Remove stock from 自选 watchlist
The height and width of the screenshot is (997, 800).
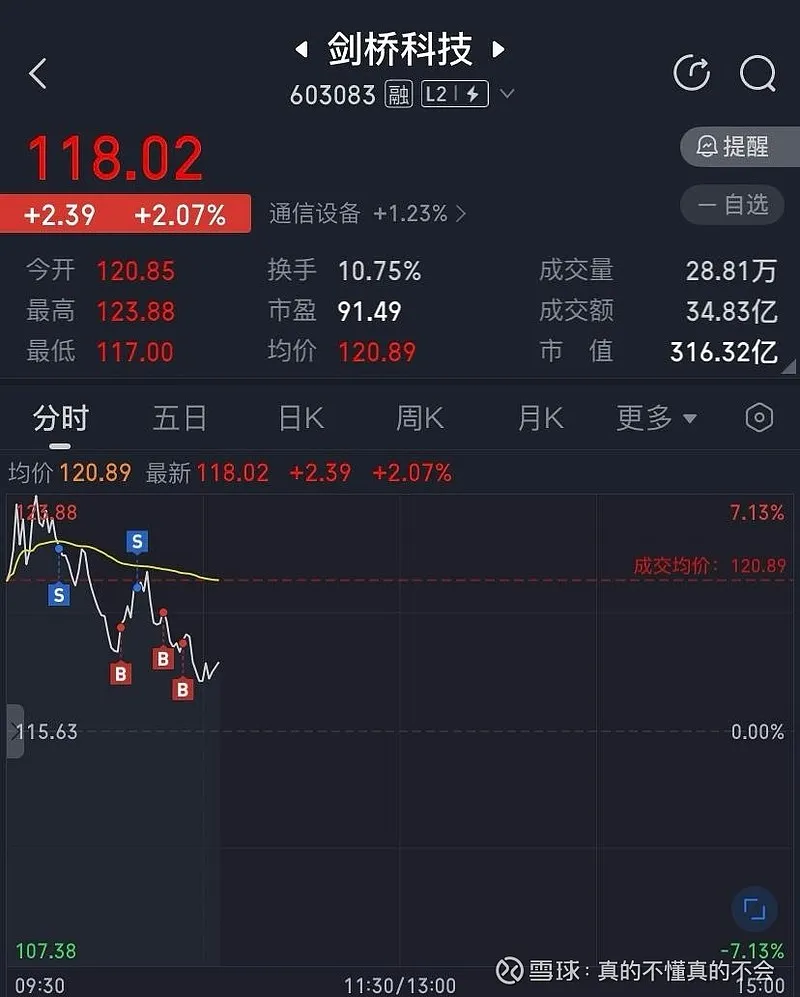(x=738, y=205)
